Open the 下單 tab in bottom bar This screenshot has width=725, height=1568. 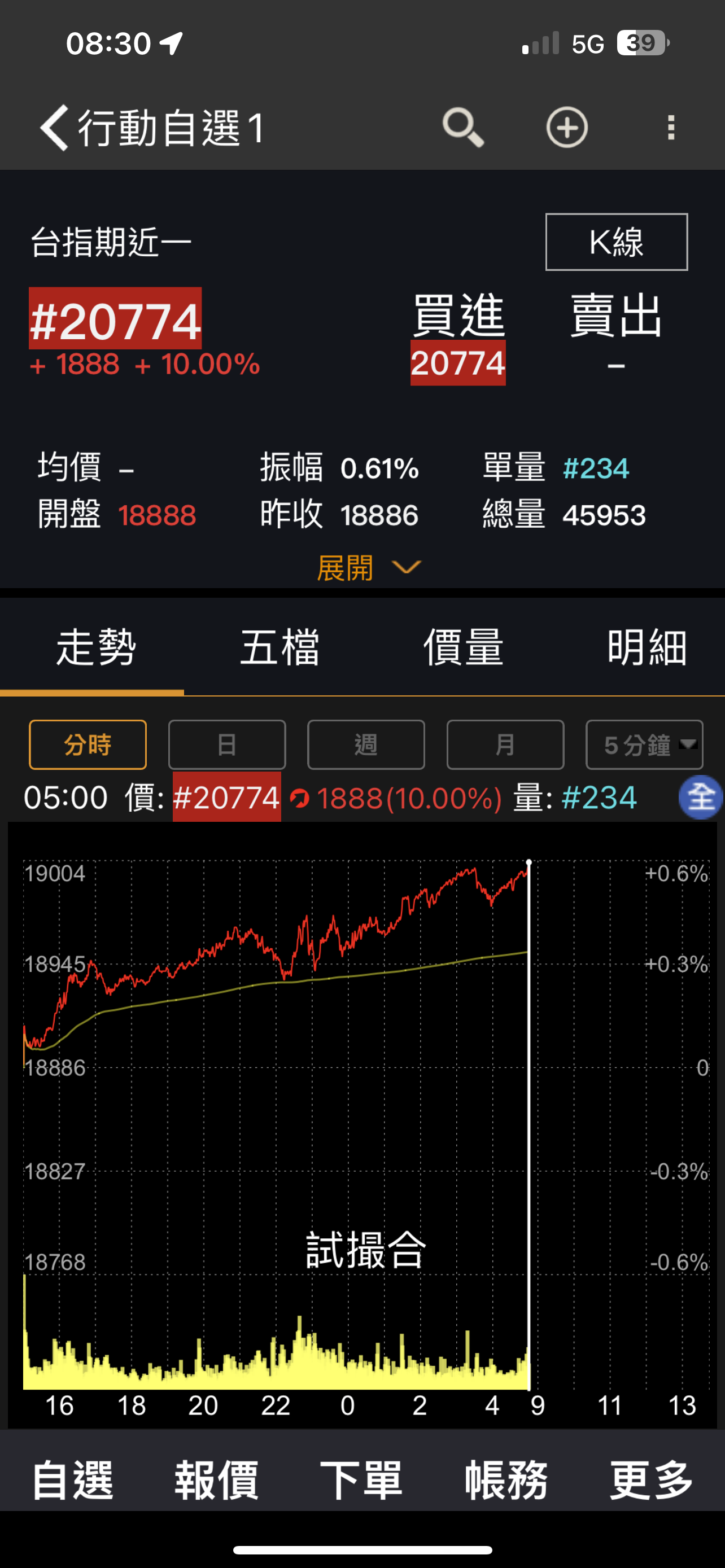pos(361,1480)
